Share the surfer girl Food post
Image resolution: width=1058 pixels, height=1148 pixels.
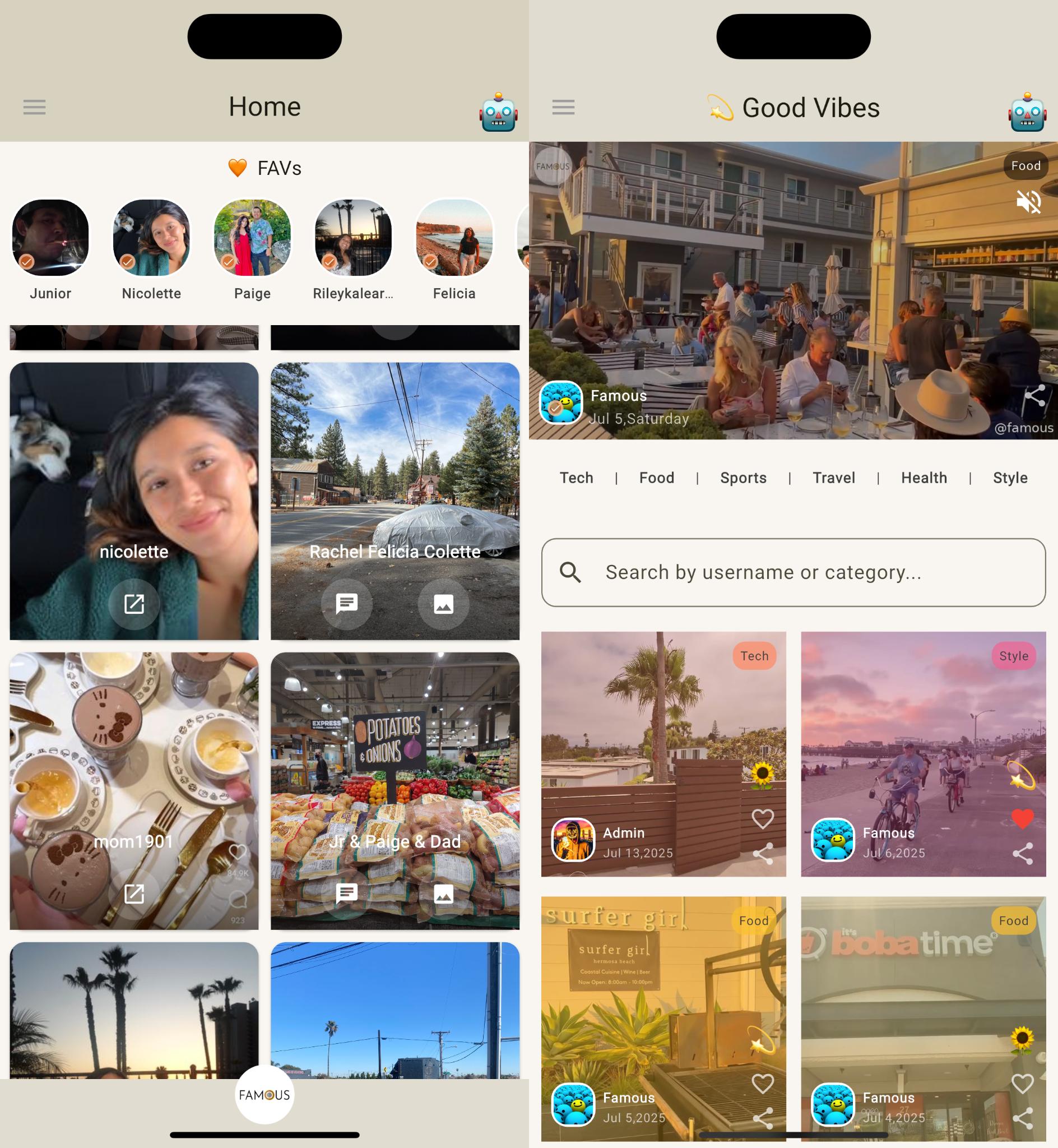coord(762,1118)
